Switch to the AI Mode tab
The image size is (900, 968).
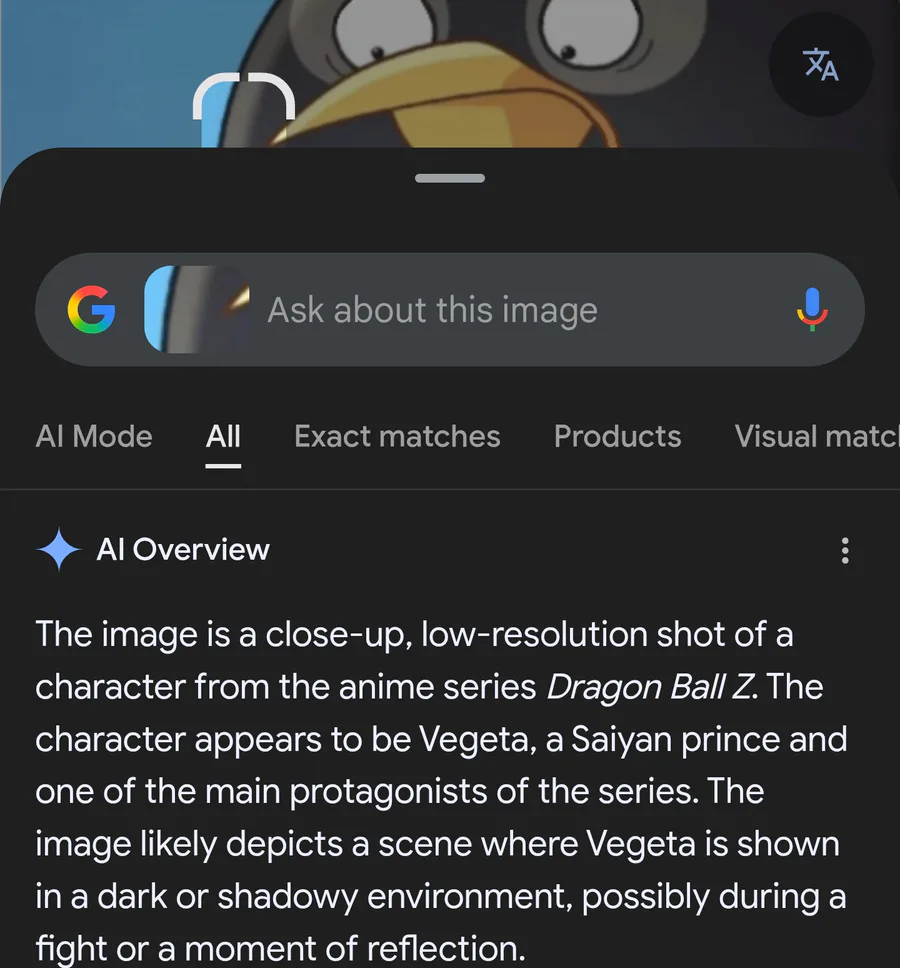94,436
